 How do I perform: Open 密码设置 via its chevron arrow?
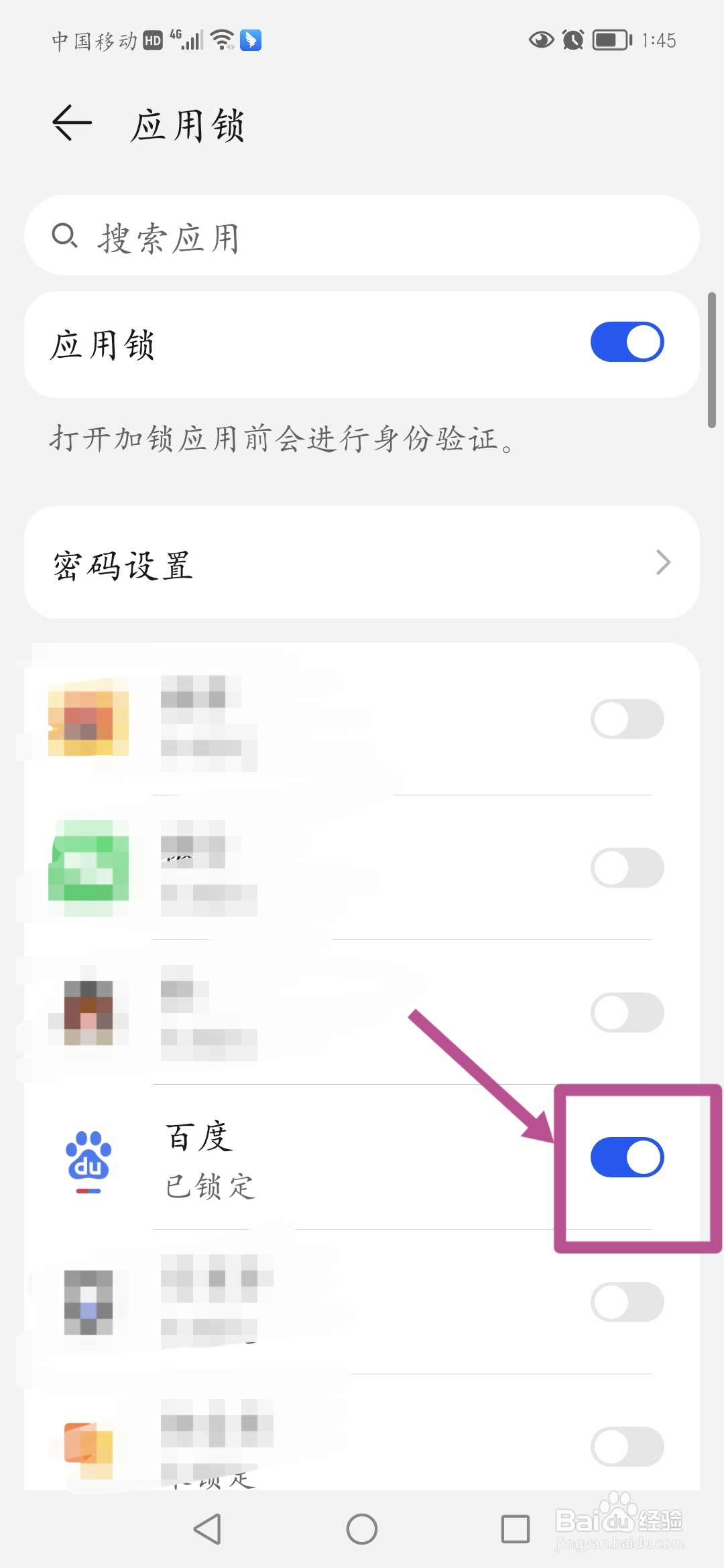(664, 563)
